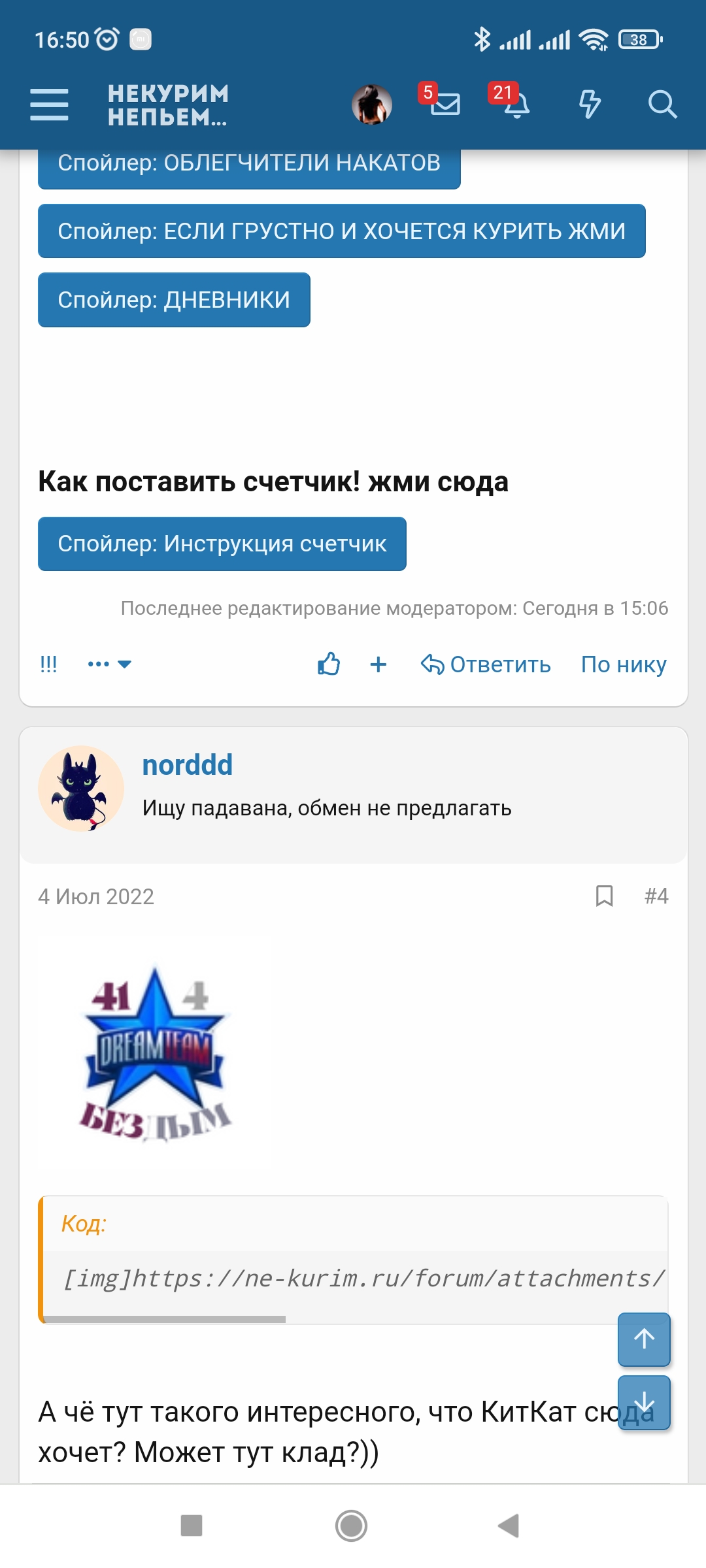Open post permalink #4
The height and width of the screenshot is (1568, 706).
656,896
